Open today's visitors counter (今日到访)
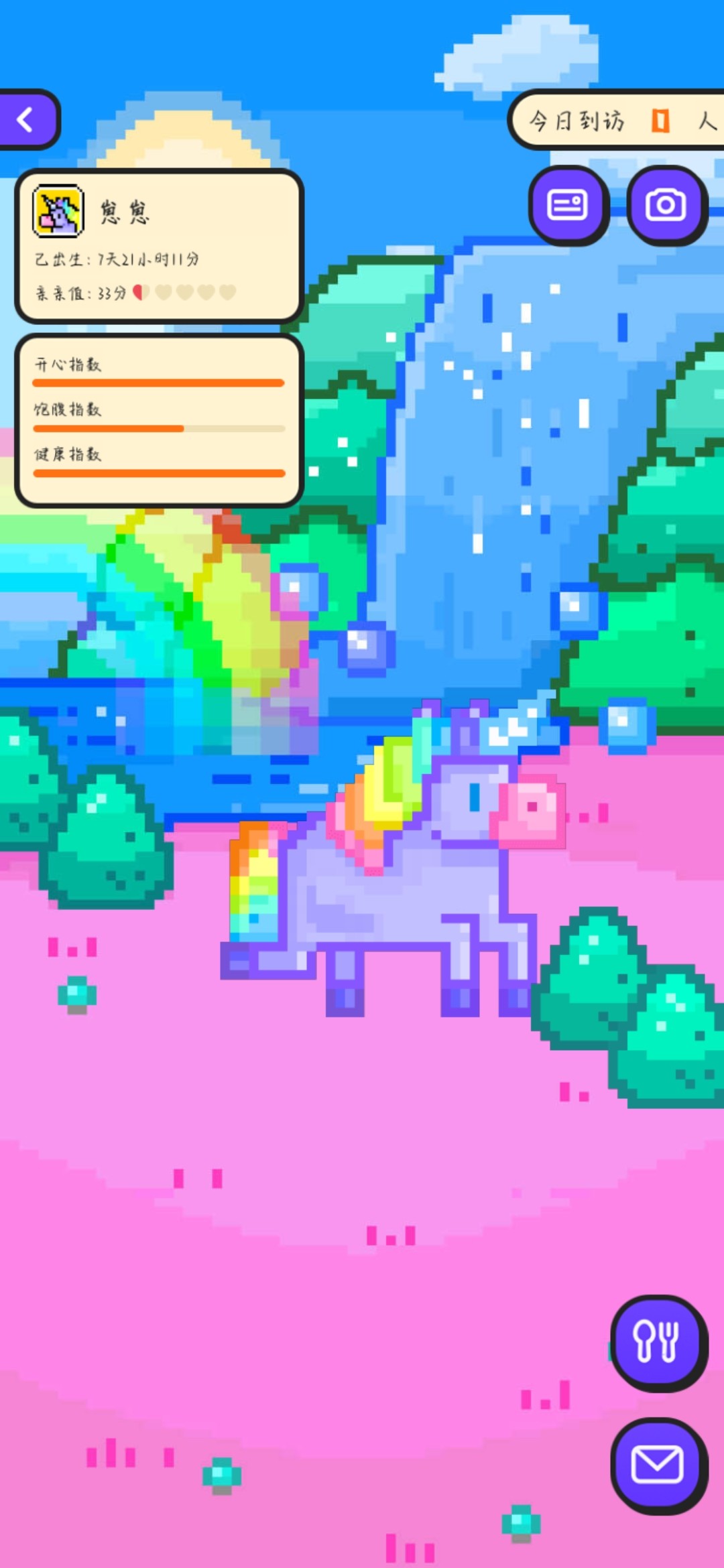724x1568 pixels. coord(617,120)
